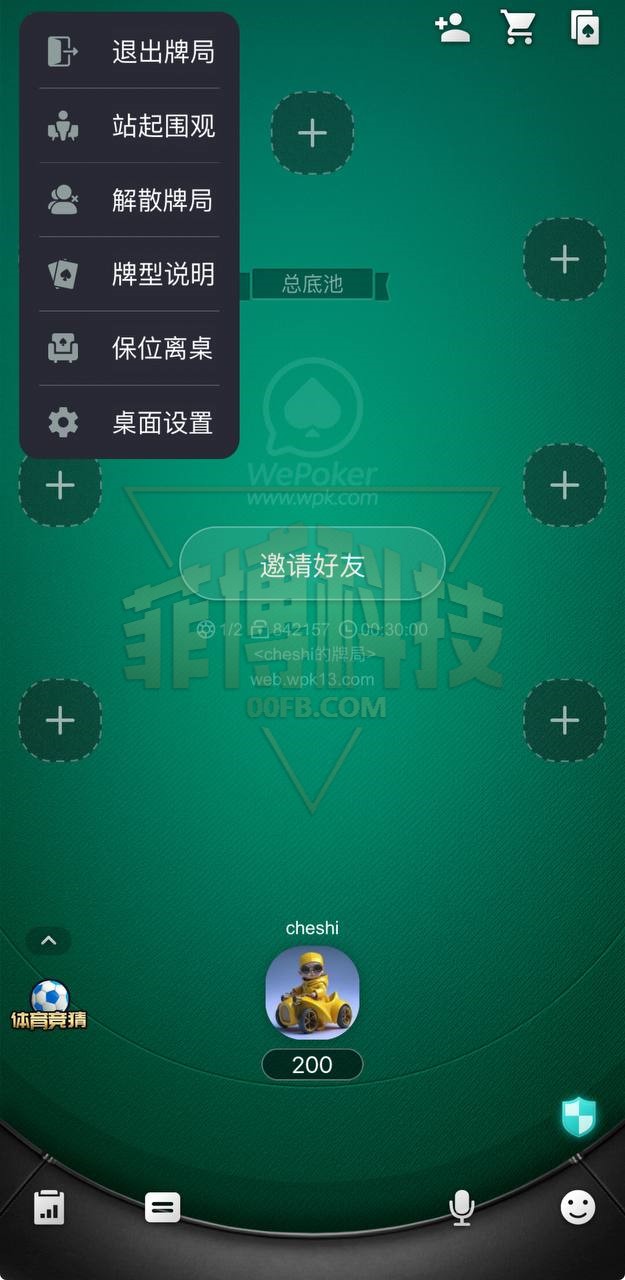Tap the 邀请好友 invite friends button
Screen dimensions: 625x1280
[x=312, y=564]
